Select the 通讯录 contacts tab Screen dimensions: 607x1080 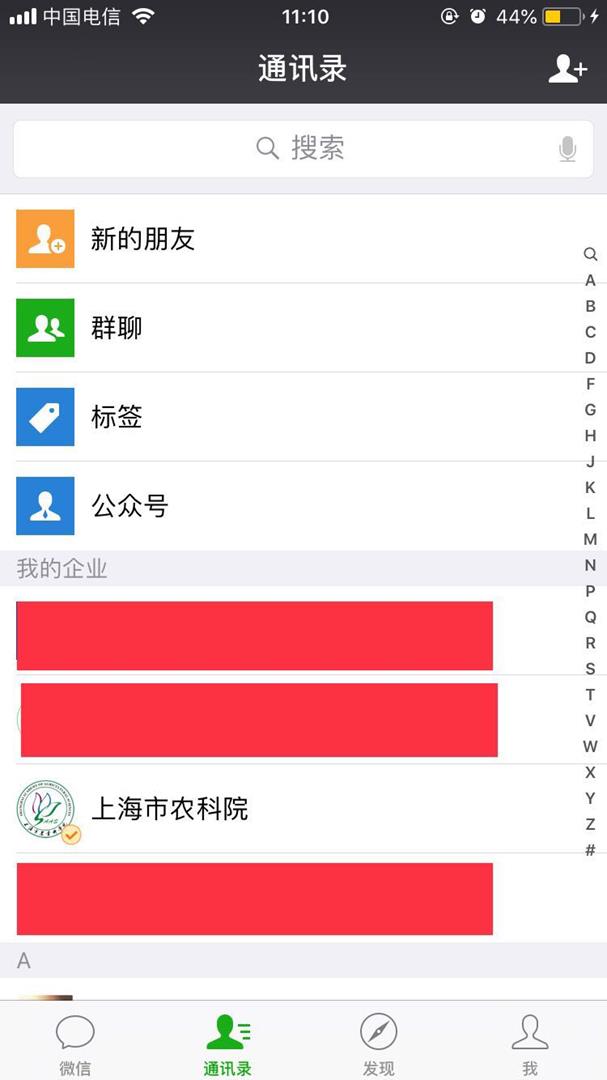point(227,1043)
